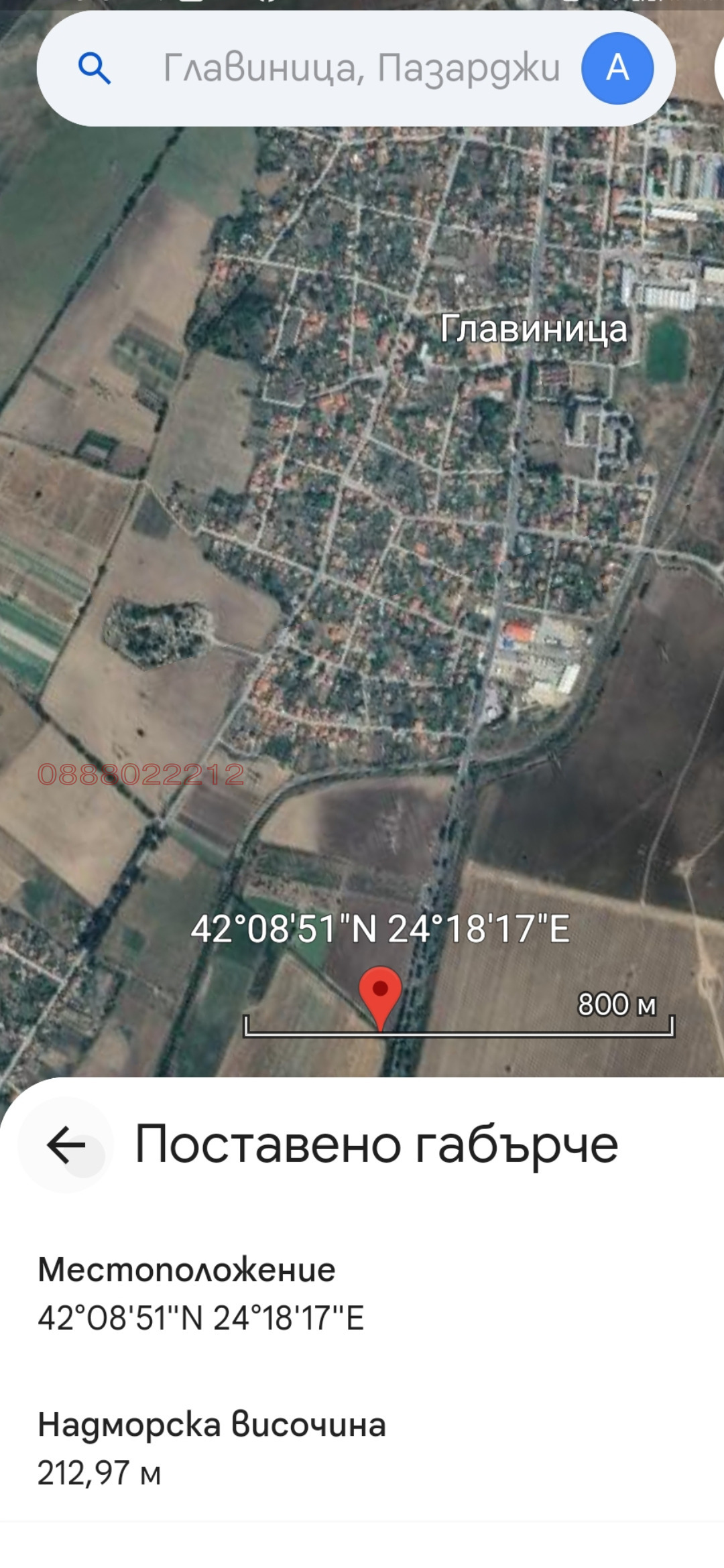Open the Google account avatar "A"
724x1568 pixels.
point(617,67)
